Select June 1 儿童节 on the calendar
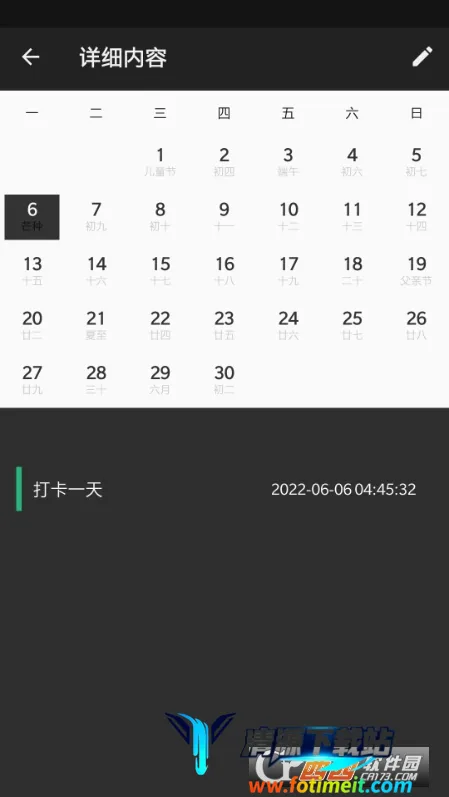Viewport: 449px width, 797px height. click(x=160, y=162)
